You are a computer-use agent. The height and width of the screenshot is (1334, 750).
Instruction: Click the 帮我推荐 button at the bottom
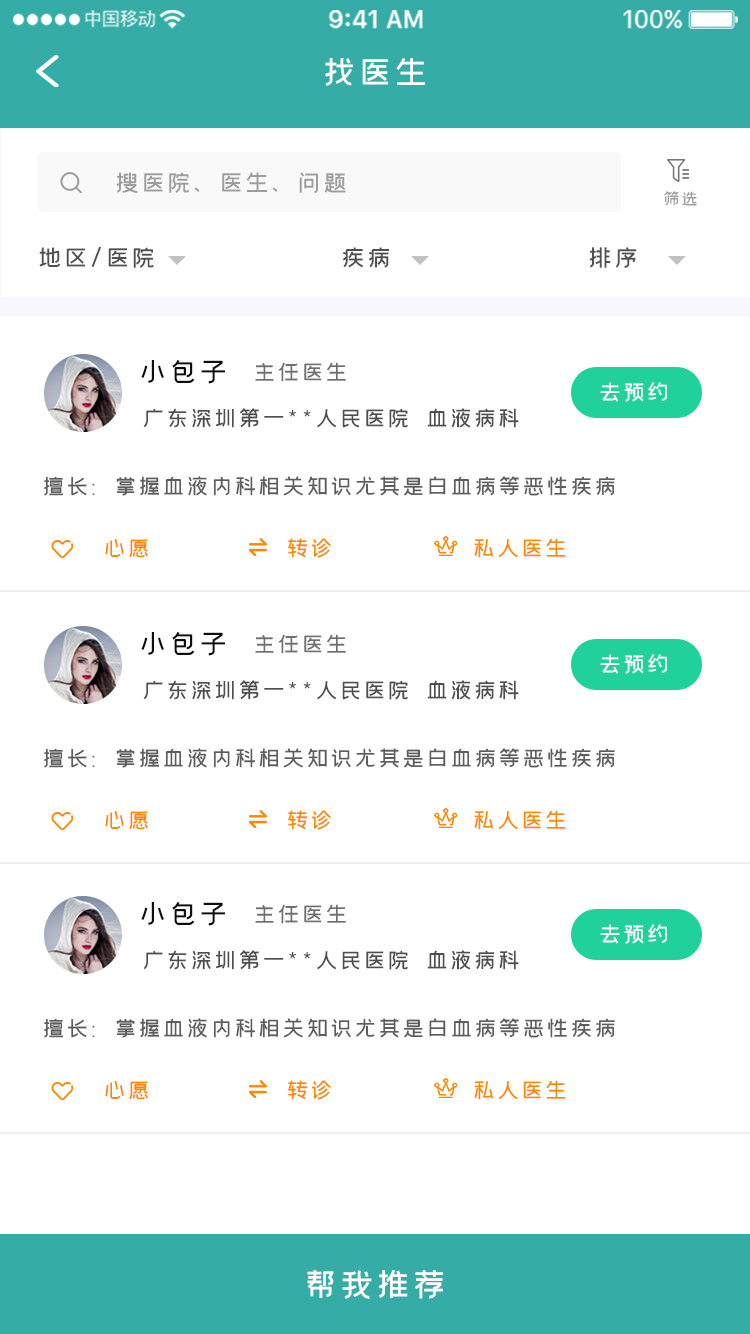(375, 1283)
